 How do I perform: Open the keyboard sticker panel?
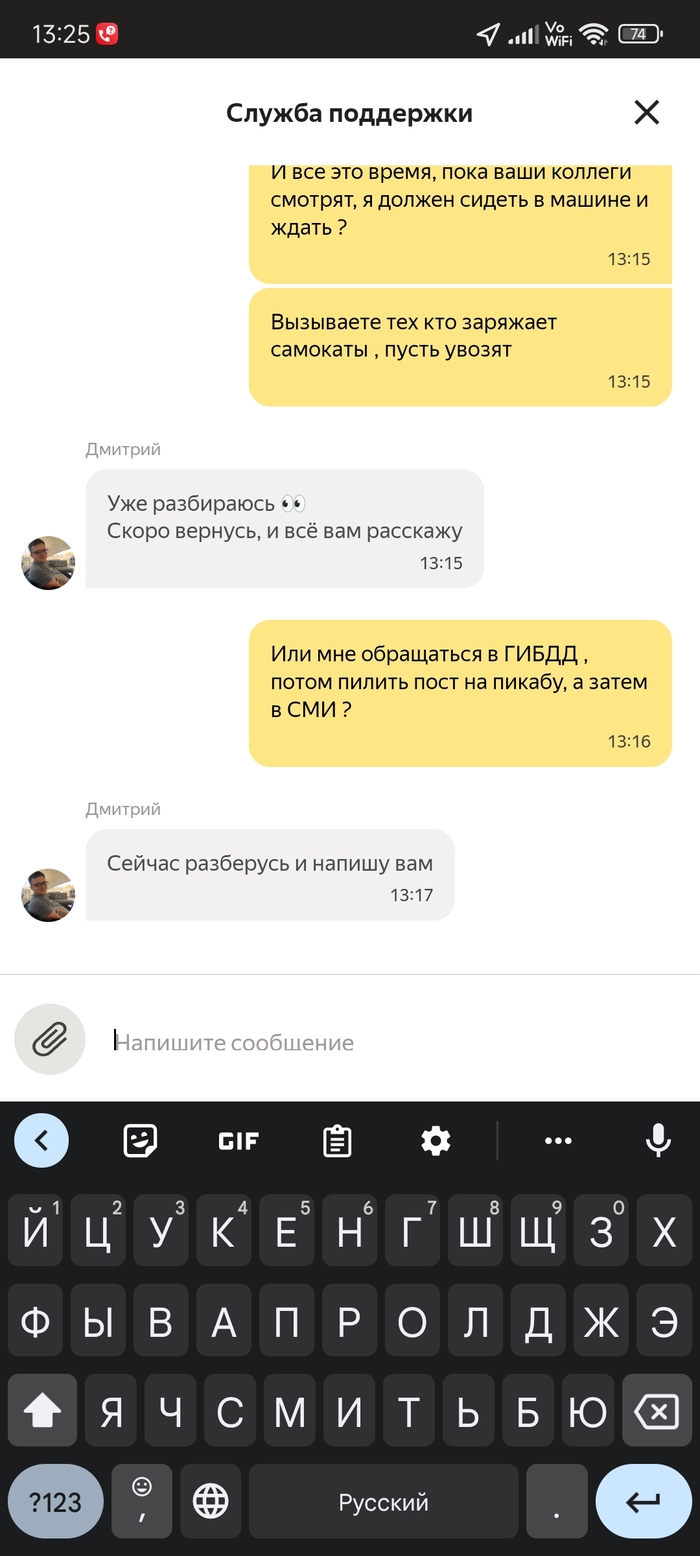[140, 1140]
